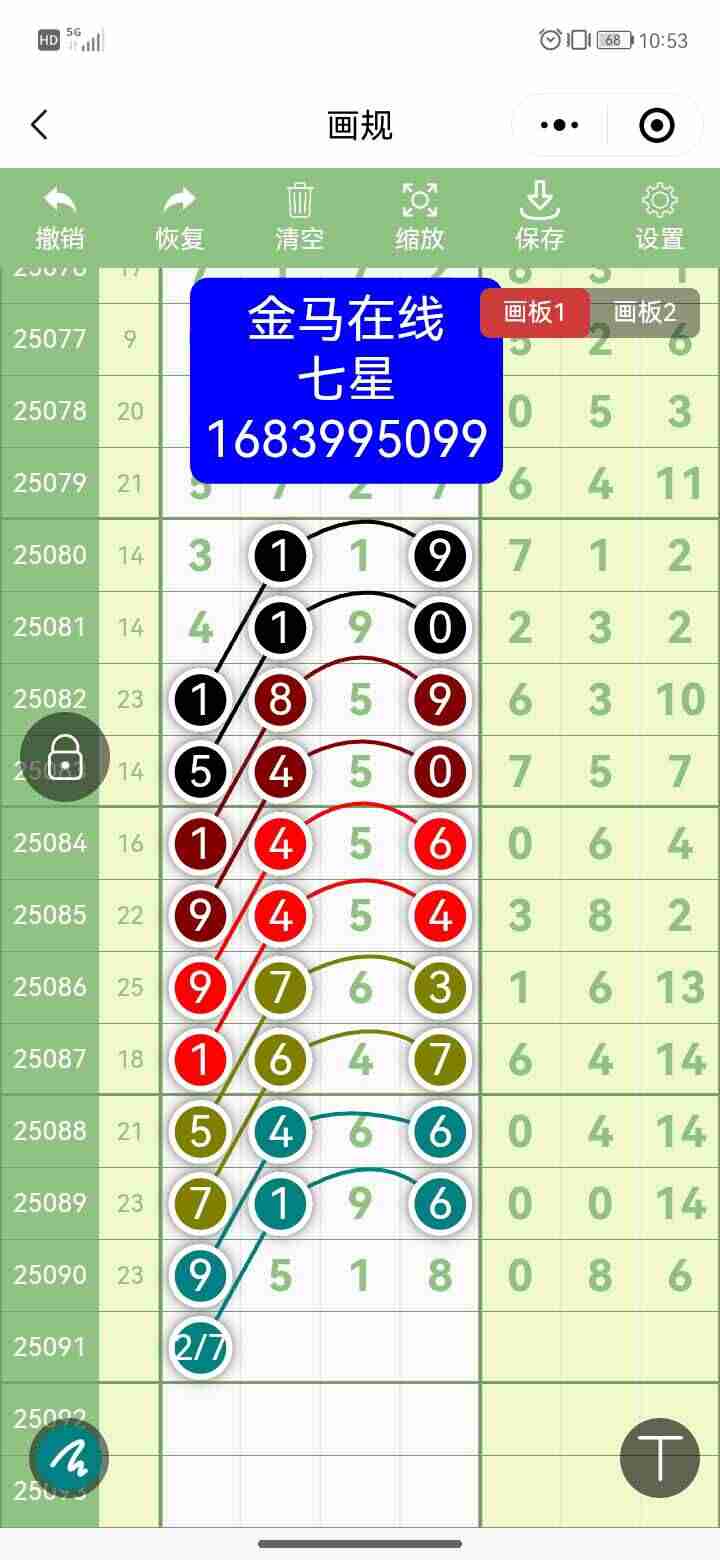This screenshot has width=720, height=1560.
Task: Tap the circled number 9 in row 25090
Action: (199, 1275)
